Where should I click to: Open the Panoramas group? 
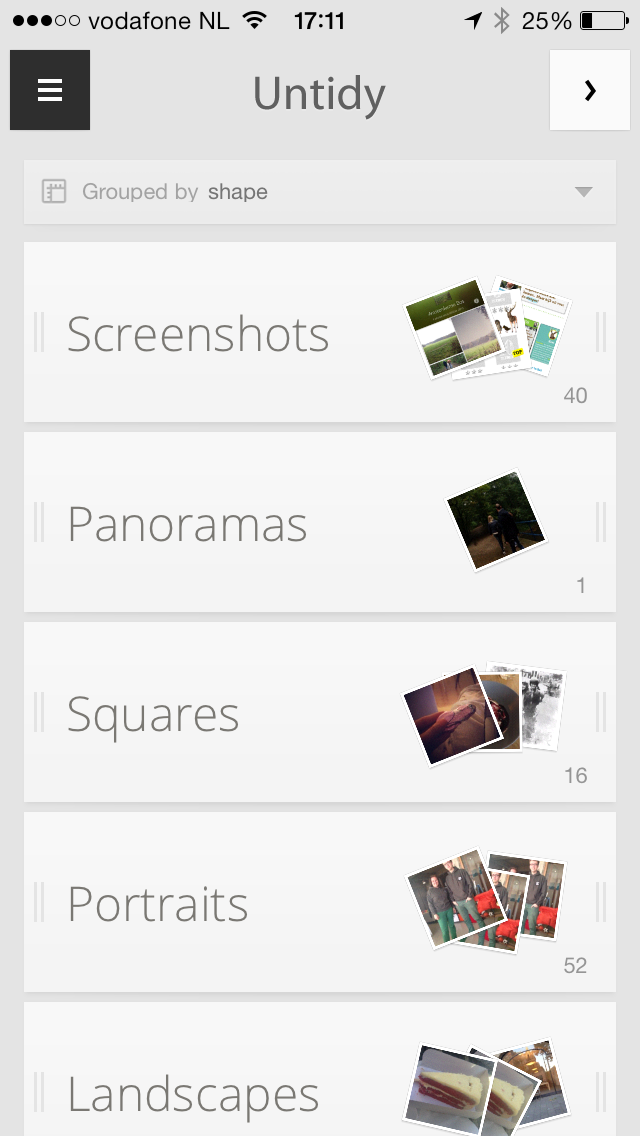(x=320, y=522)
